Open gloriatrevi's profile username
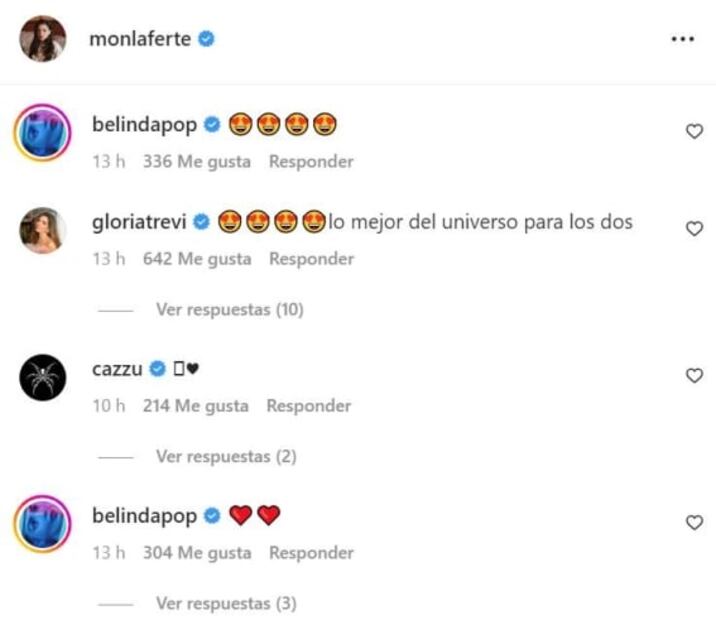Image resolution: width=716 pixels, height=620 pixels. coord(139,222)
